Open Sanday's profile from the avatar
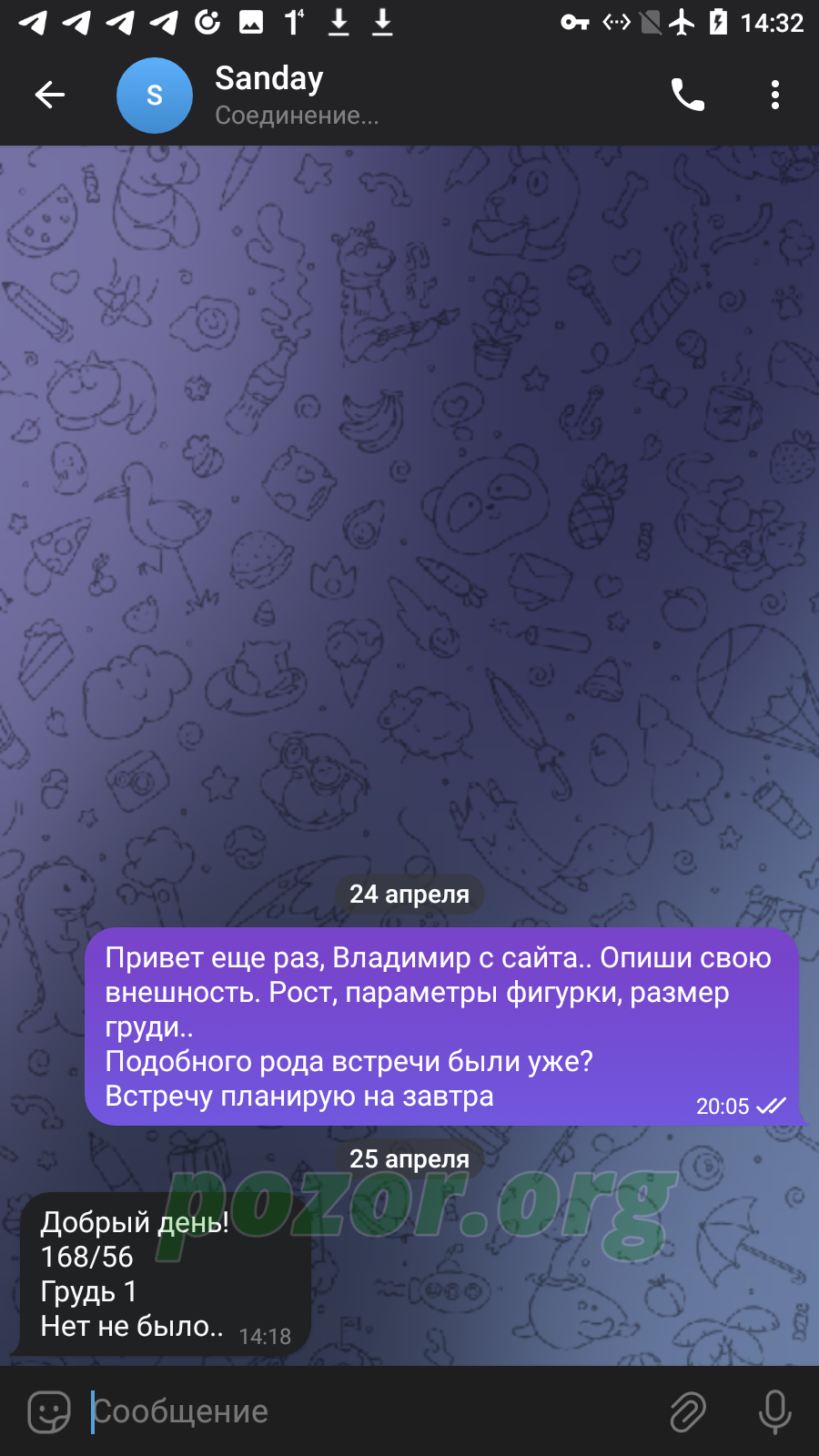Screen dimensions: 819x1456 pos(155,96)
